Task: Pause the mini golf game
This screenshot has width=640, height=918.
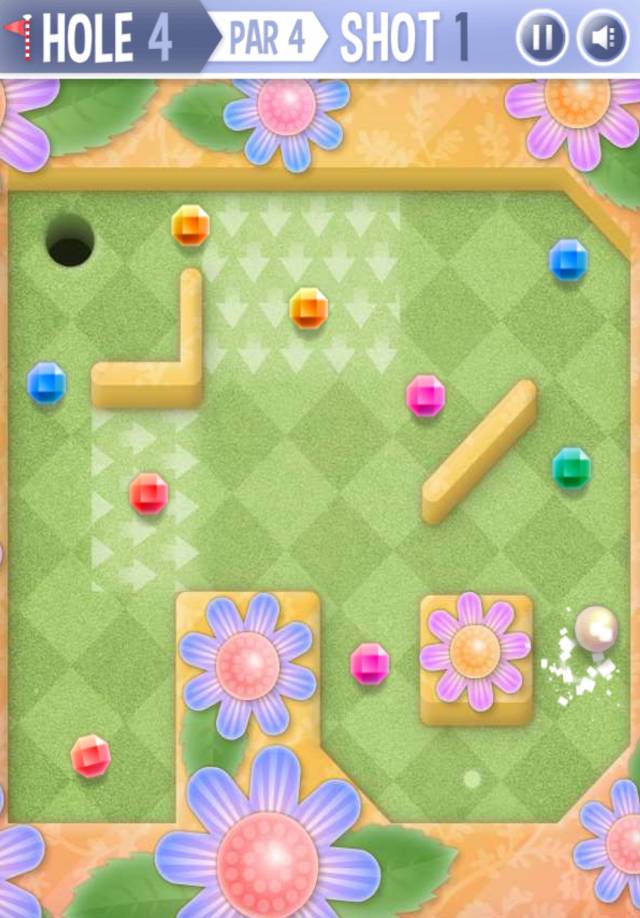Action: click(x=542, y=38)
